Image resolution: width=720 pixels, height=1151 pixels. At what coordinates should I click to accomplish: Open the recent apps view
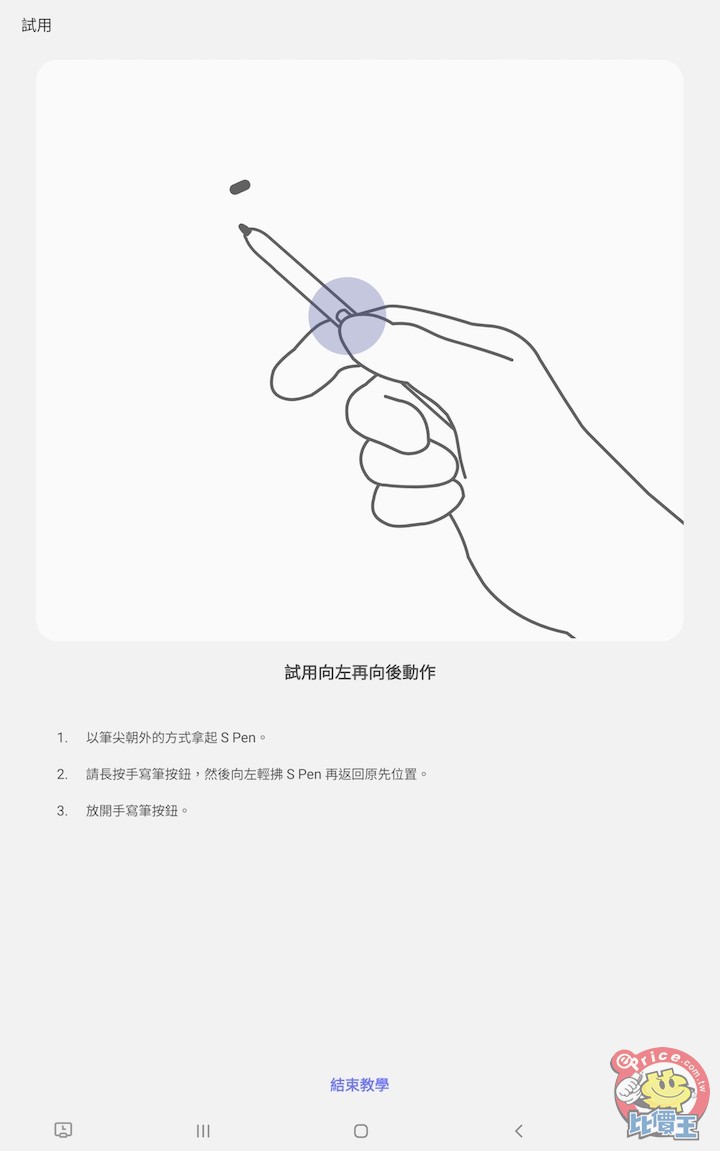point(203,1131)
